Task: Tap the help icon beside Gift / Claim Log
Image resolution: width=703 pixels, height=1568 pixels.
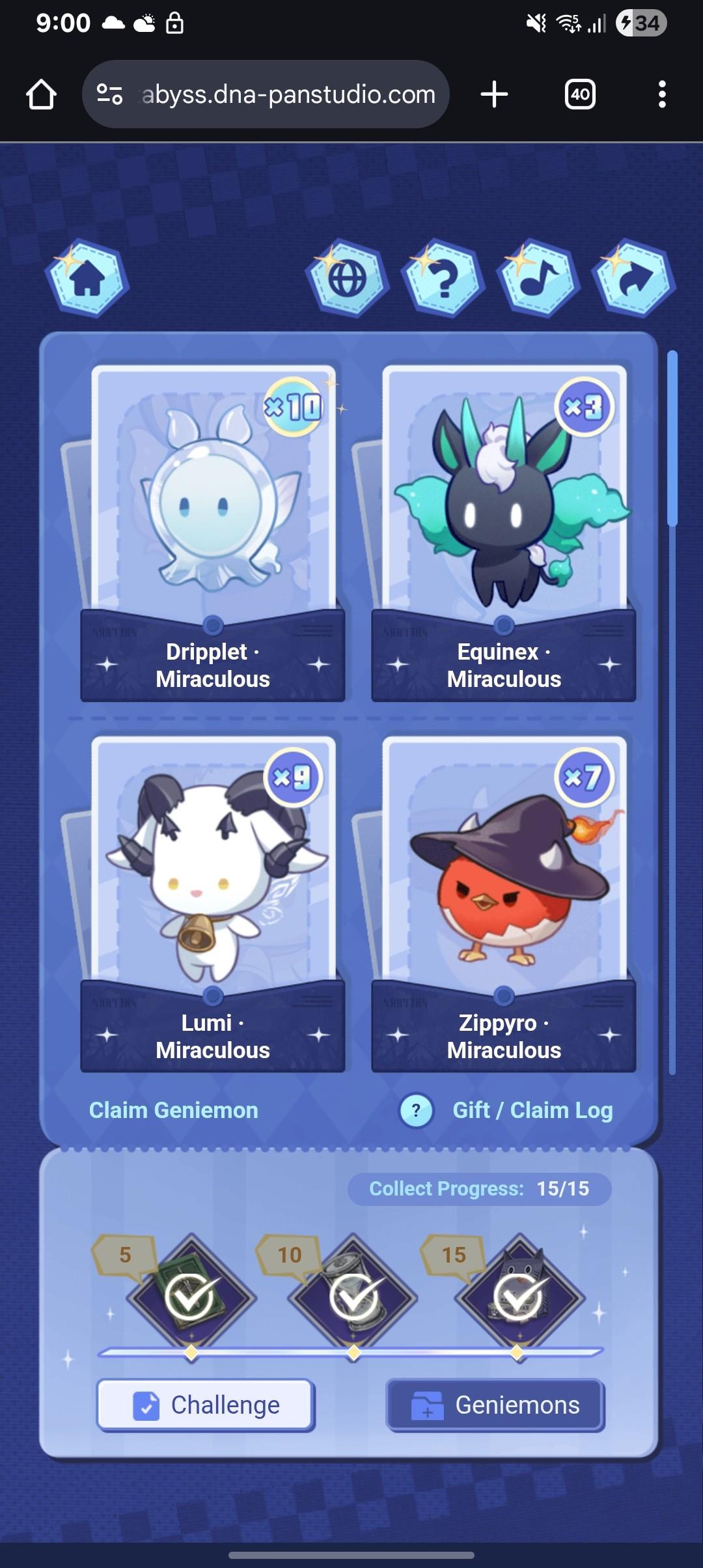Action: pos(417,1110)
